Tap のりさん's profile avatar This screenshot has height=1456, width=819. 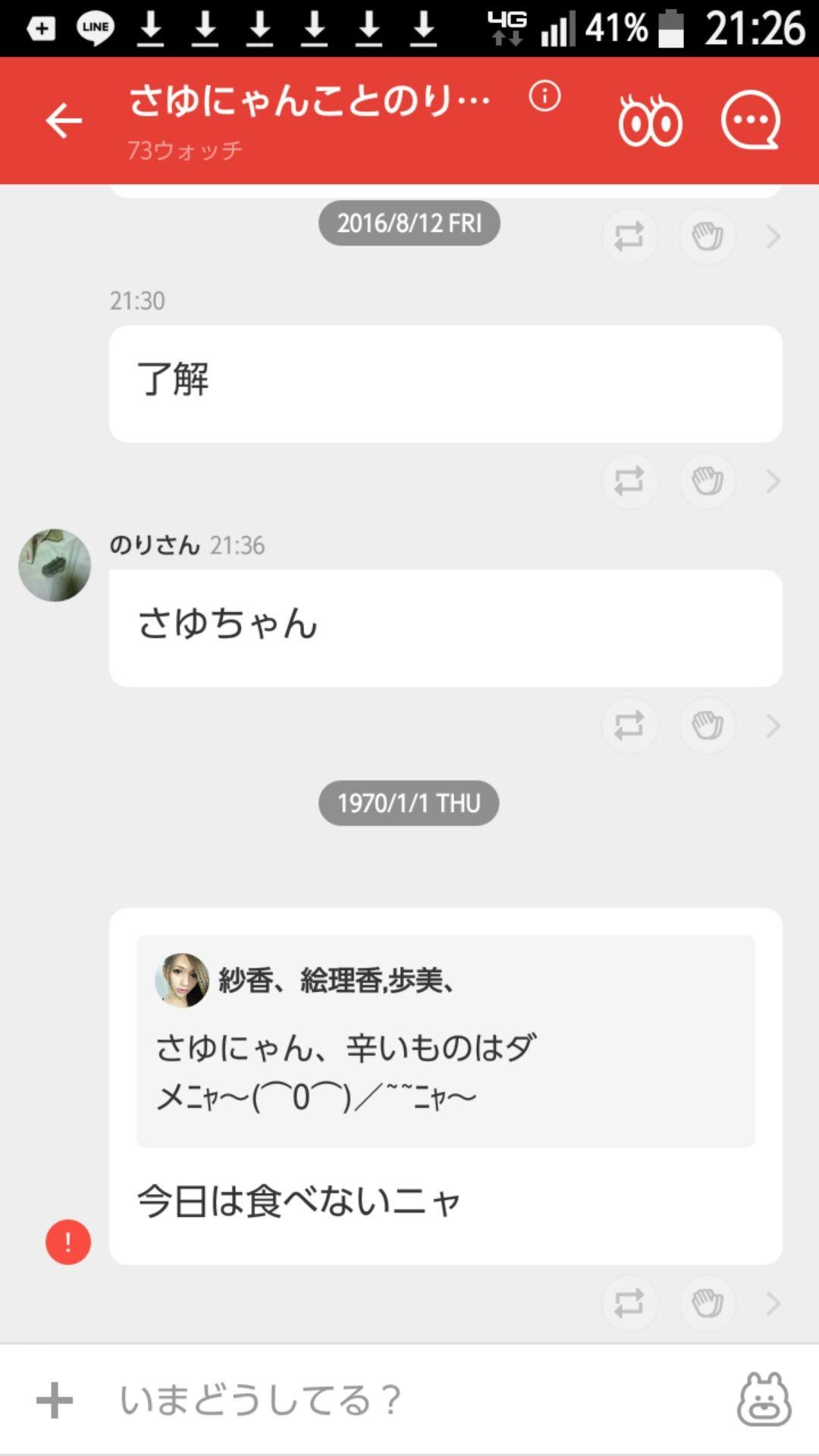pyautogui.click(x=55, y=564)
